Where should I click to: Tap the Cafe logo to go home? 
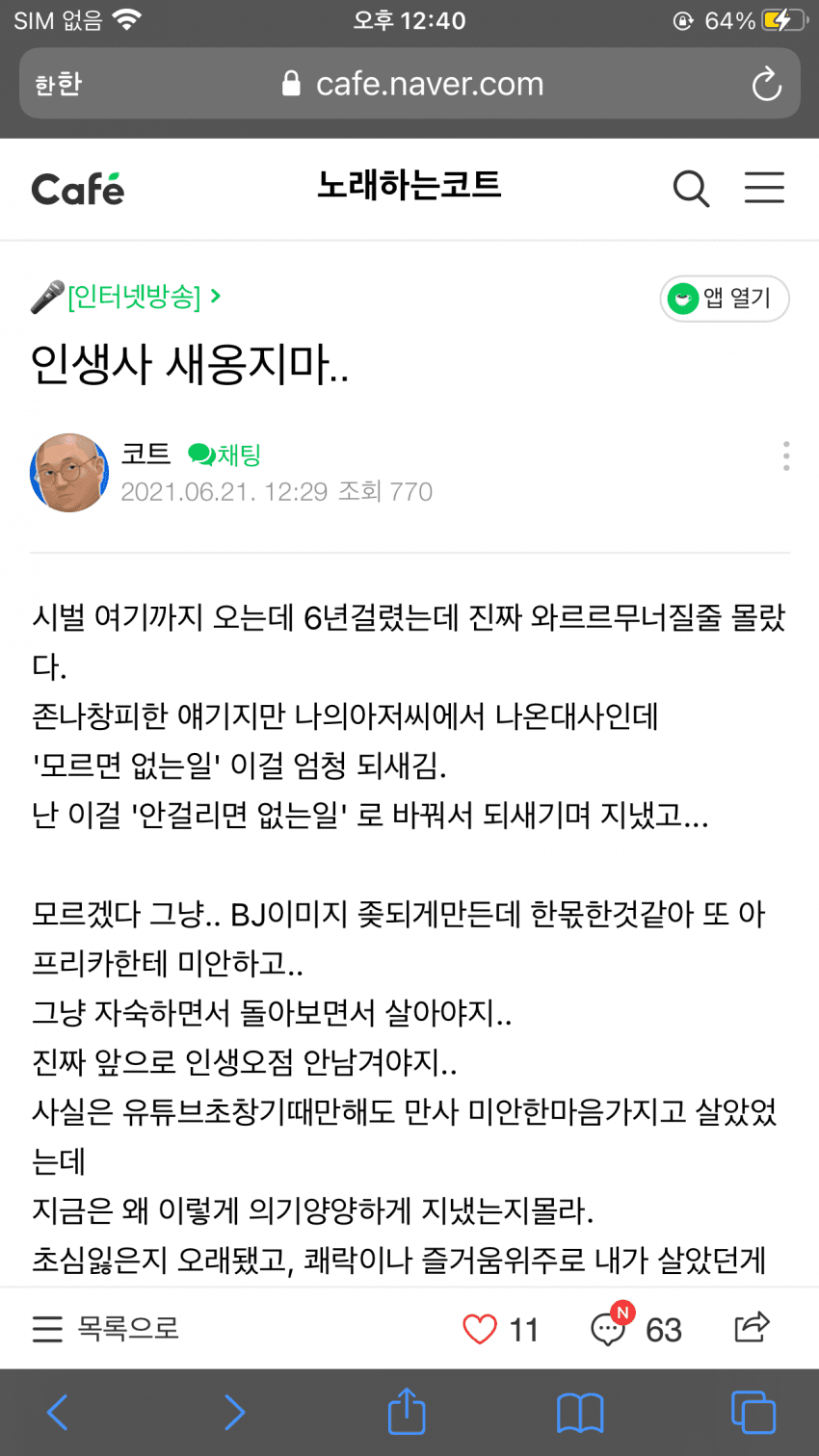[78, 189]
